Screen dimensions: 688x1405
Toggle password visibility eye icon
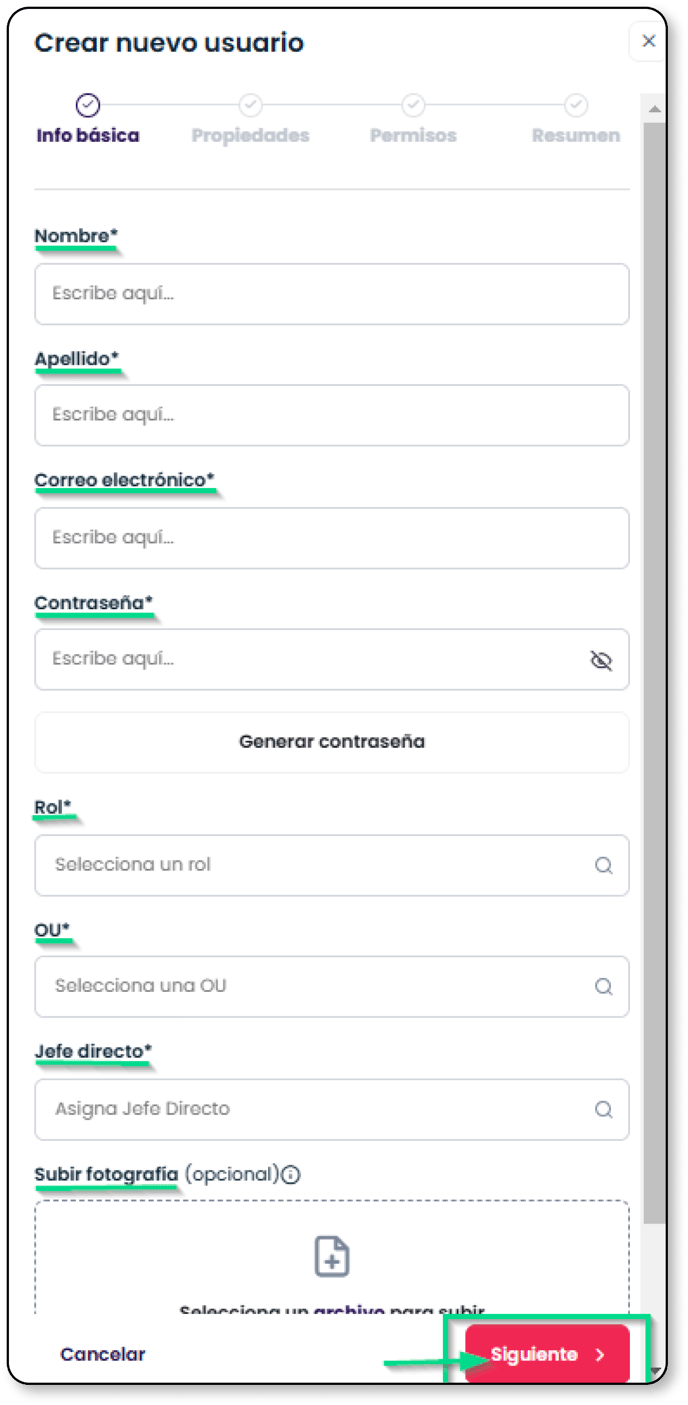(601, 660)
